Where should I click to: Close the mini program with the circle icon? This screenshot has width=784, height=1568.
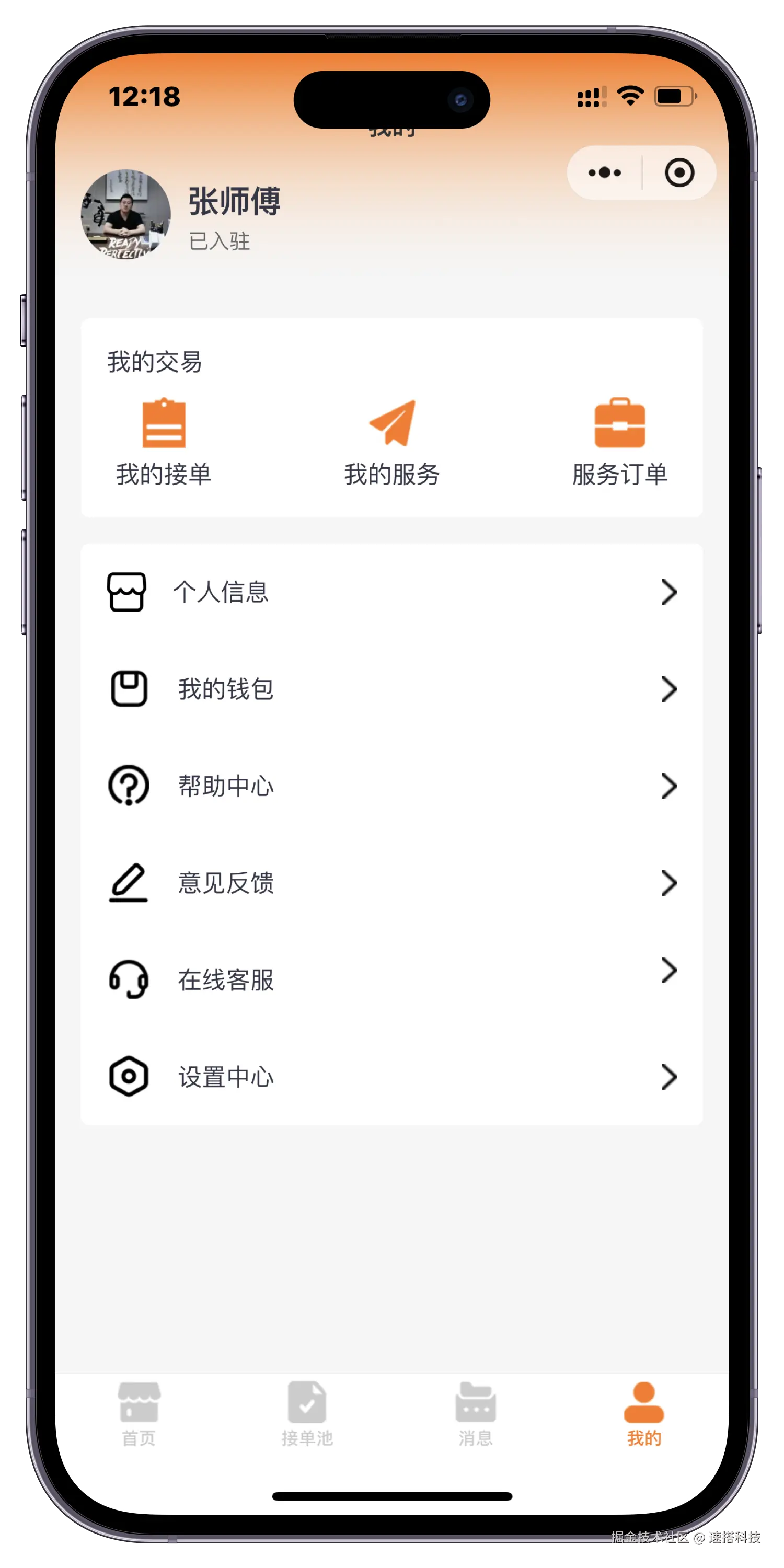[679, 173]
